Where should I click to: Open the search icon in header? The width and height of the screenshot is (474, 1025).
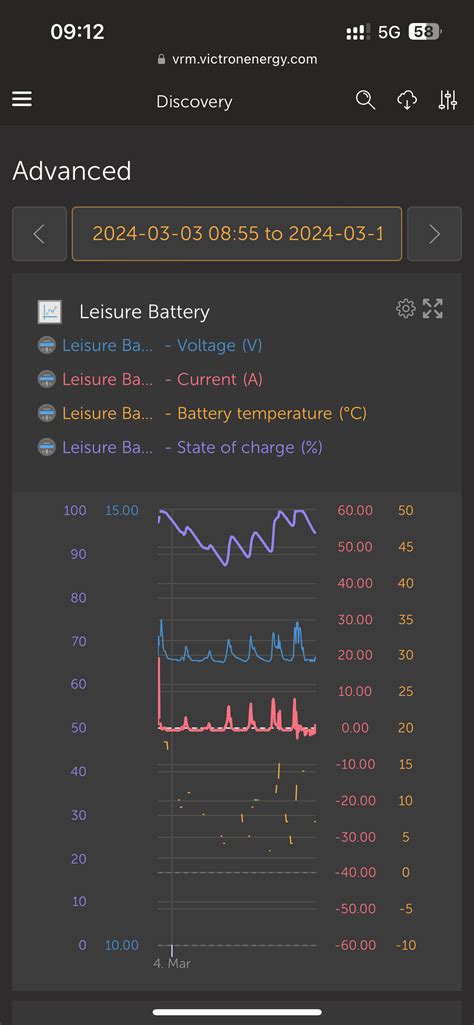click(x=365, y=100)
